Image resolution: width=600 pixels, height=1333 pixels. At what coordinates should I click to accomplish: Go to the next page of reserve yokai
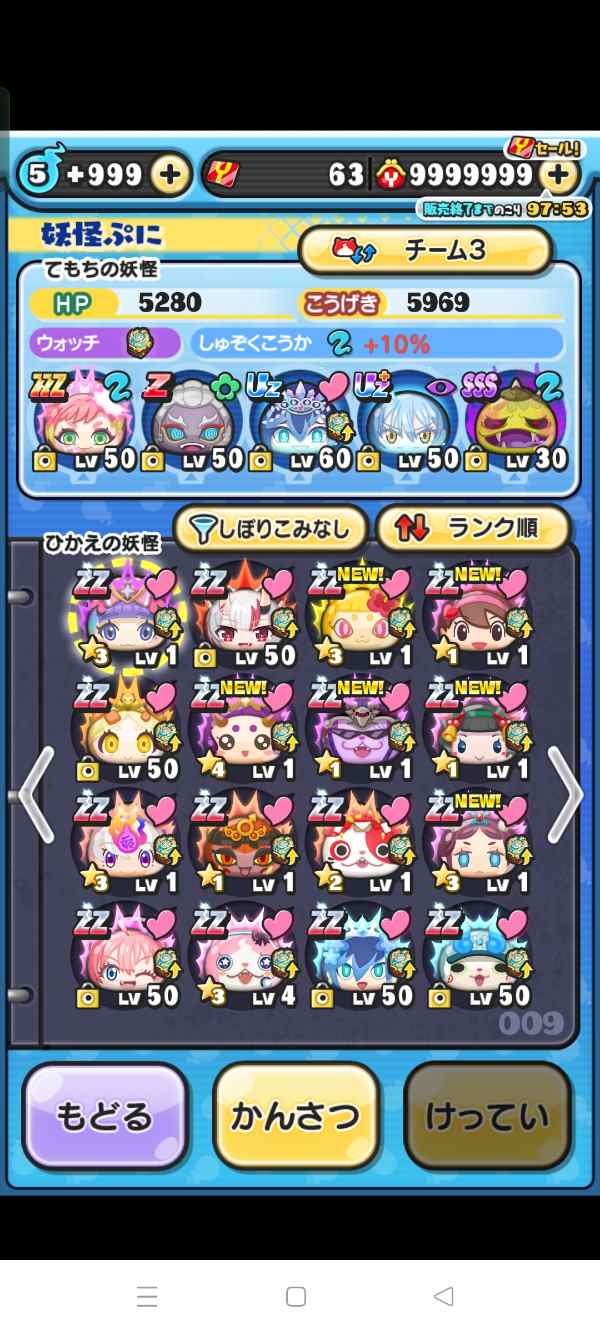[x=564, y=793]
